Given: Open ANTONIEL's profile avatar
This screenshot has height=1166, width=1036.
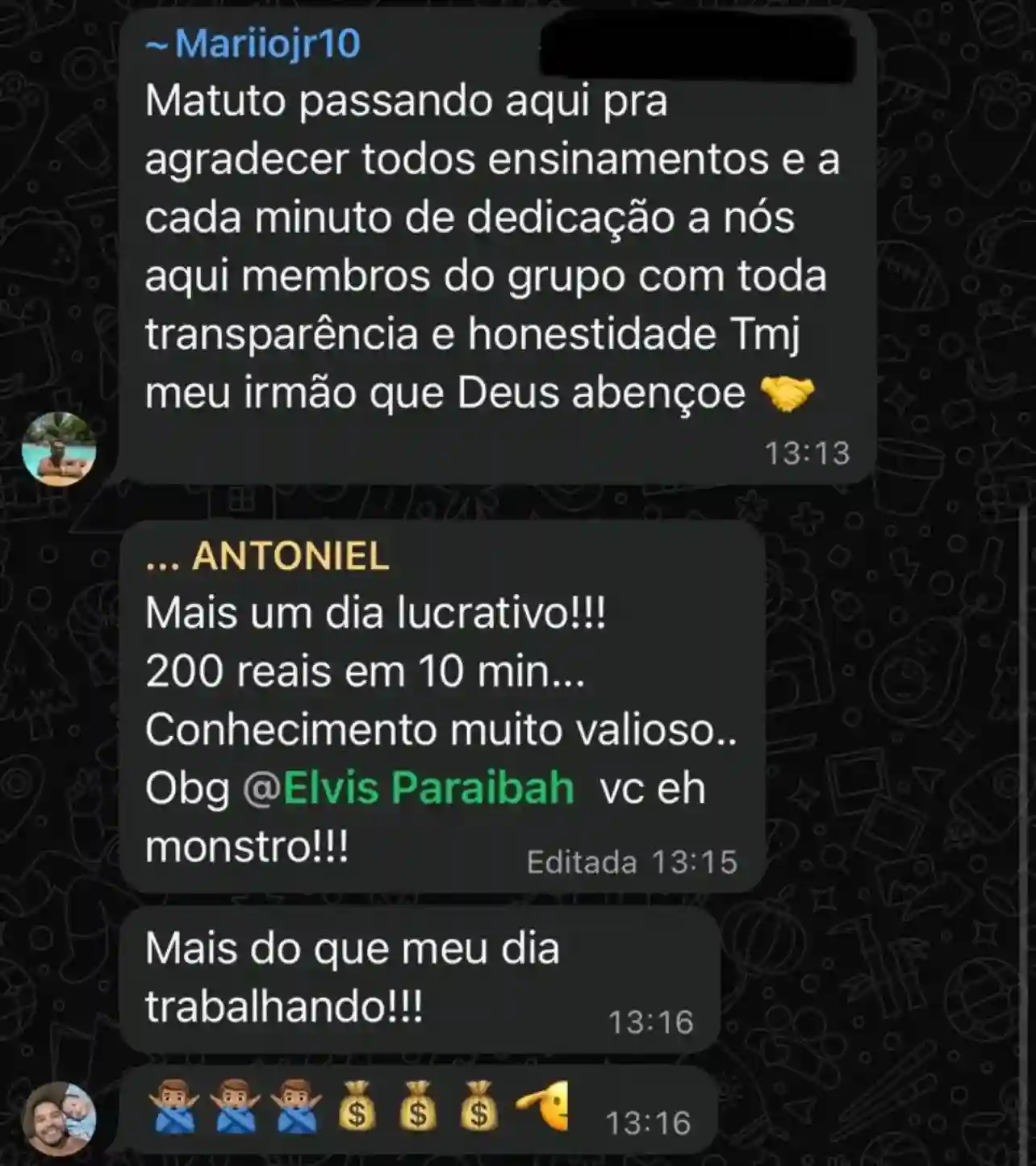Looking at the screenshot, I should pos(59,1121).
